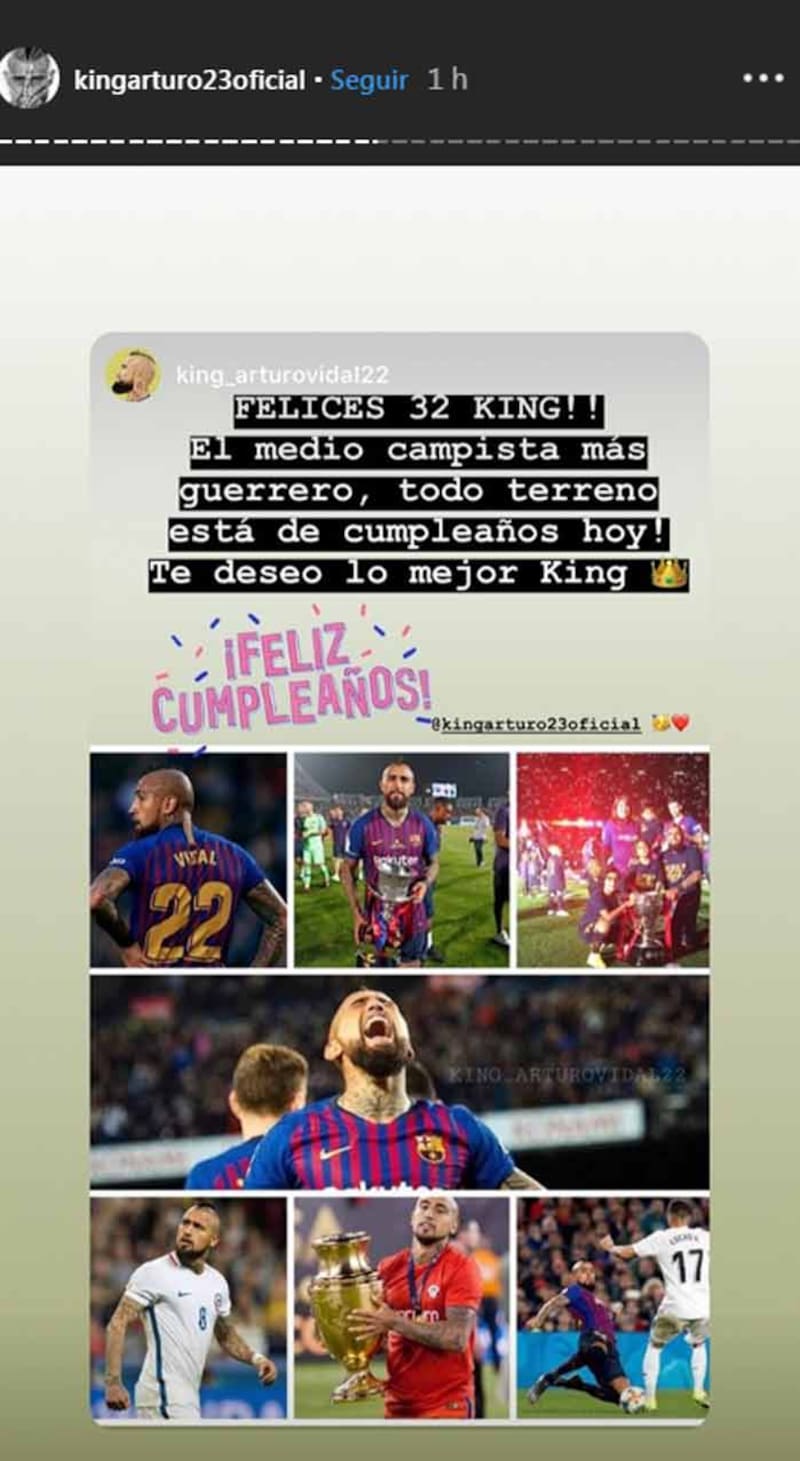Open the kingarturo23oficial username link
This screenshot has width=800, height=1461.
(x=189, y=81)
